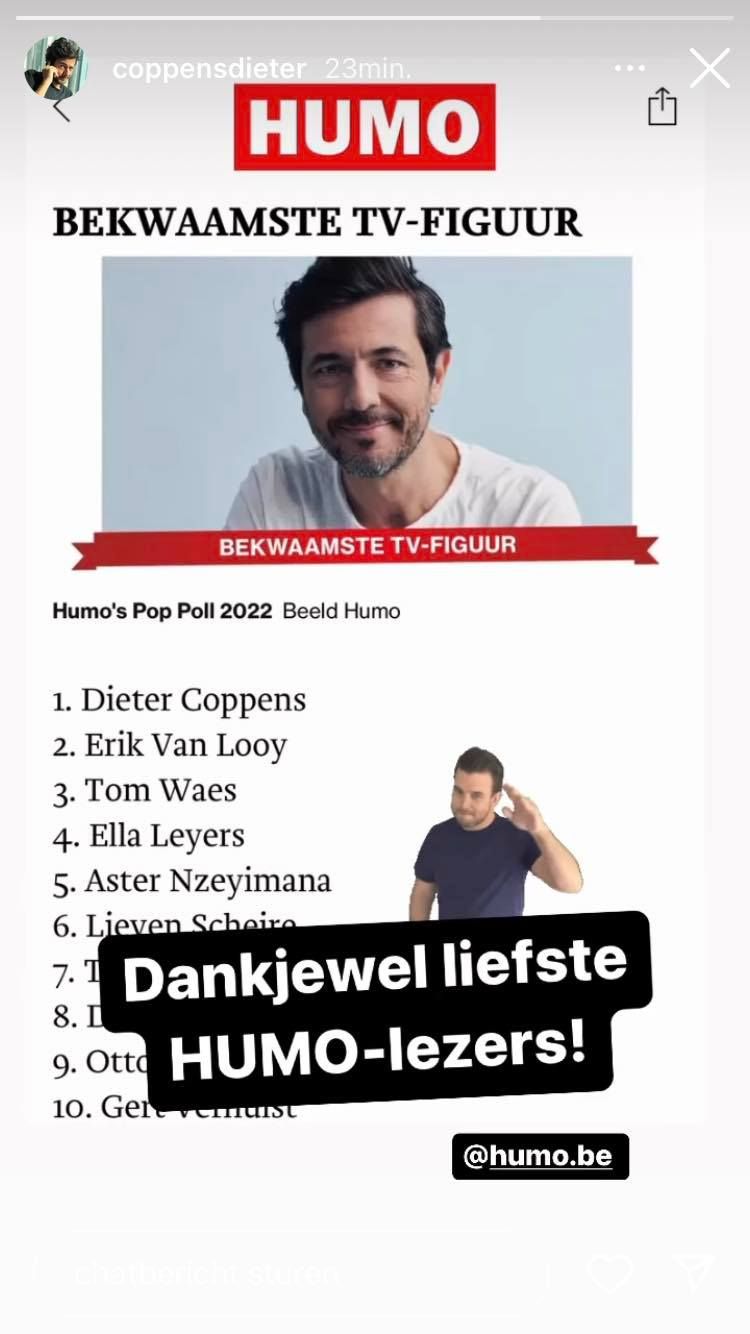Viewport: 750px width, 1334px height.
Task: Like this story with the heart
Action: [609, 1272]
